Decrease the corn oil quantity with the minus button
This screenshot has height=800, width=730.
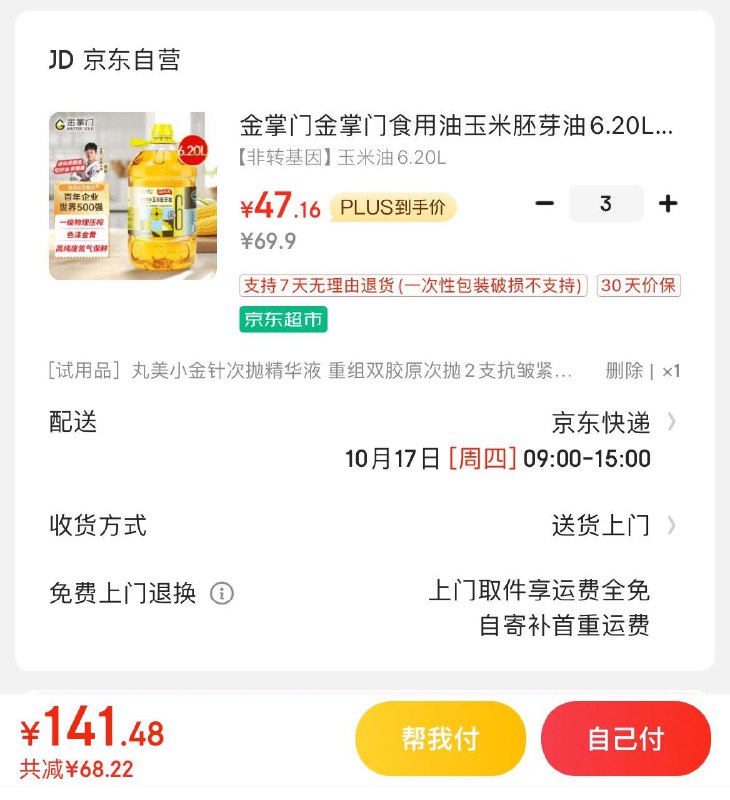click(x=544, y=204)
